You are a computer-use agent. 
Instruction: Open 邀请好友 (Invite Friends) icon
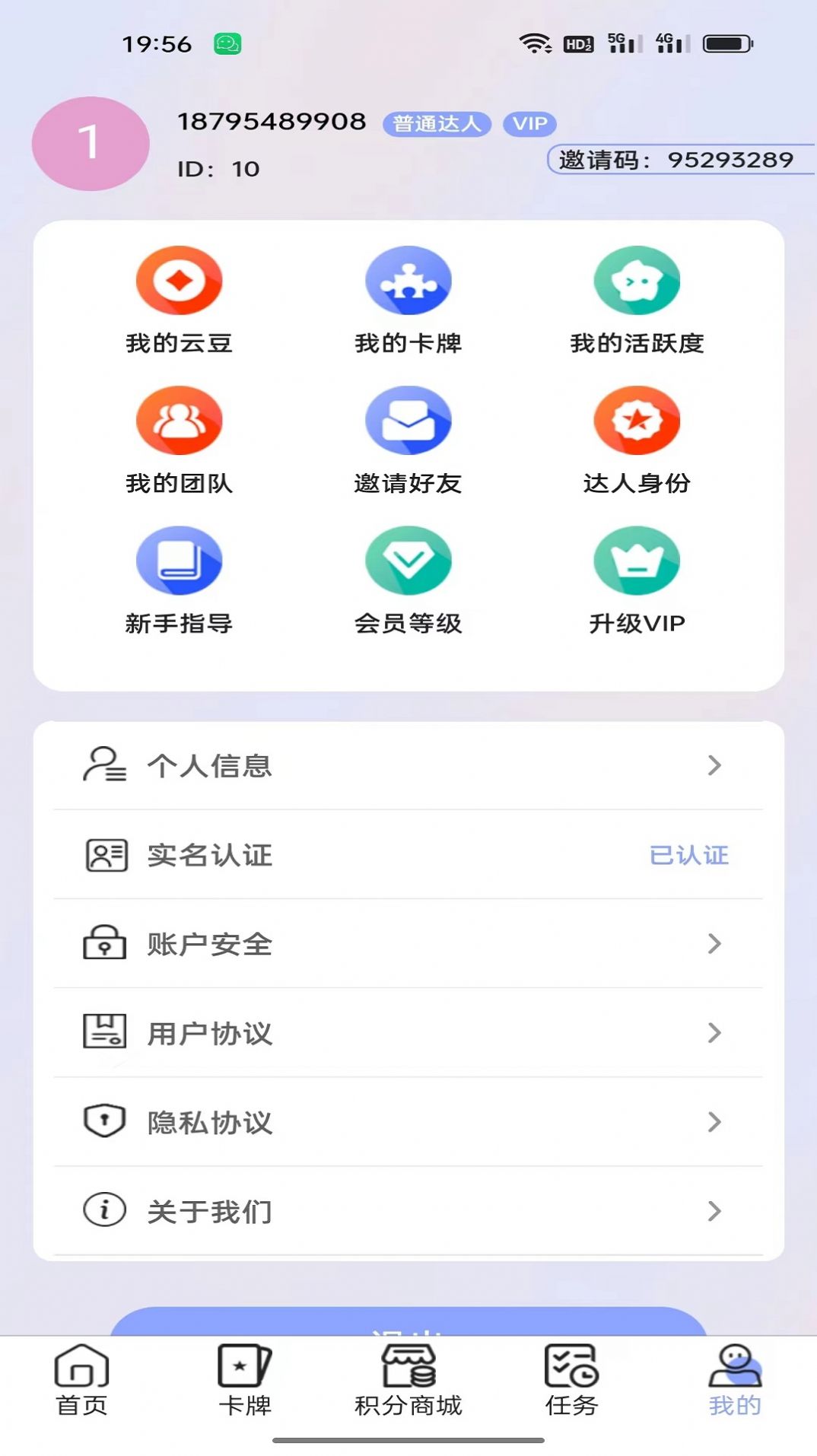[409, 419]
